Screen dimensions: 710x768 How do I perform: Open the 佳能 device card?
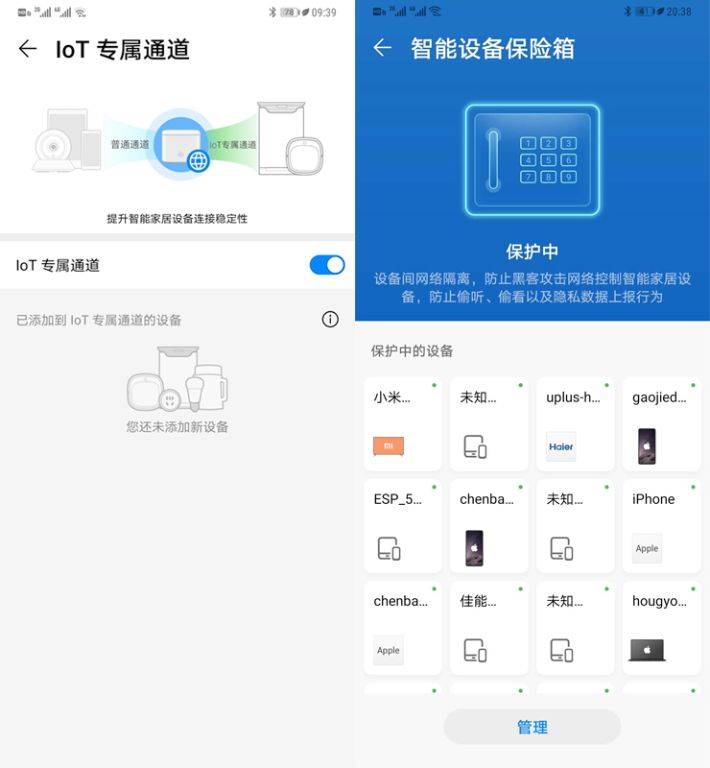click(x=488, y=628)
